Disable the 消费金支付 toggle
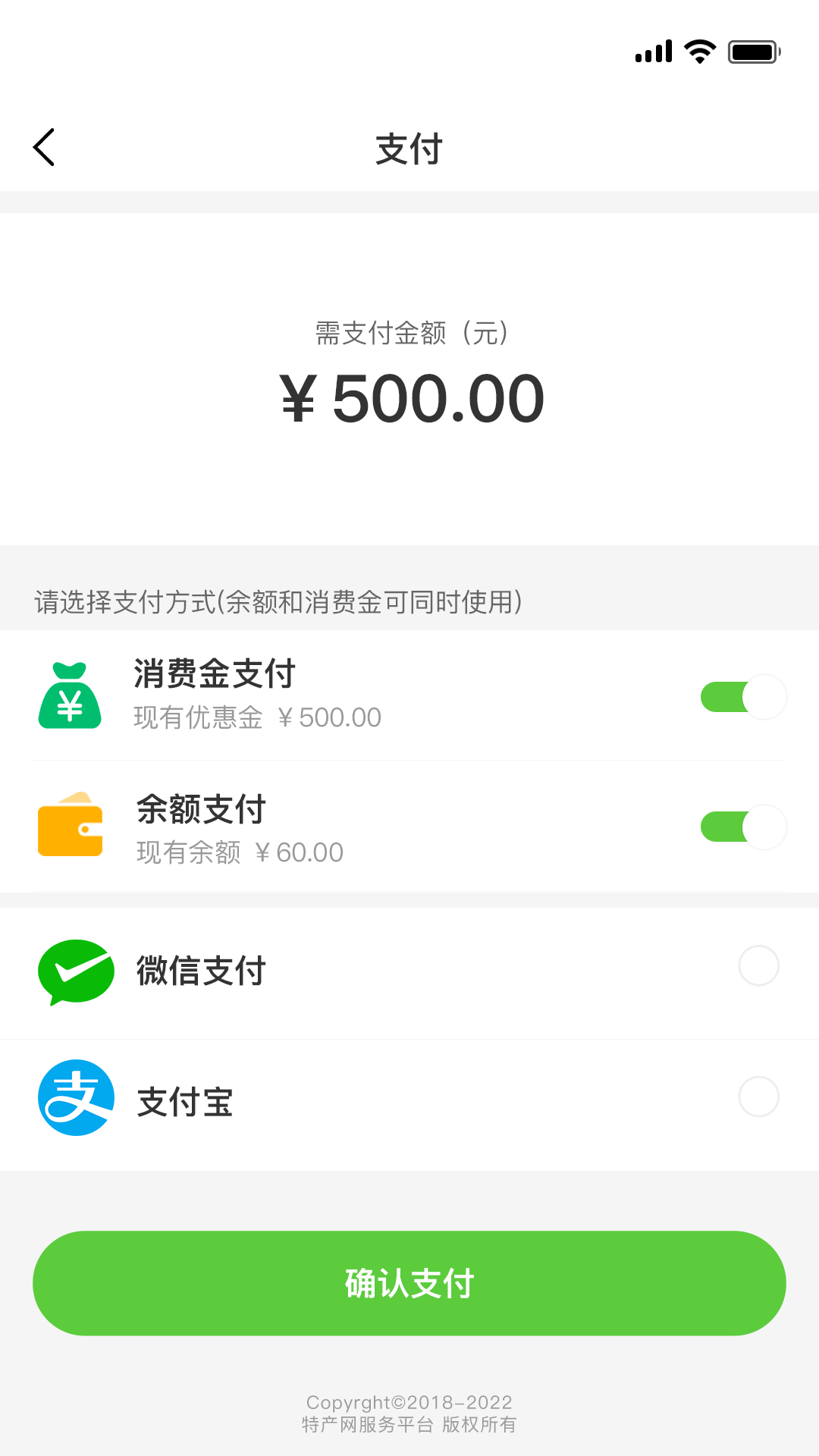Viewport: 819px width, 1456px height. tap(742, 696)
